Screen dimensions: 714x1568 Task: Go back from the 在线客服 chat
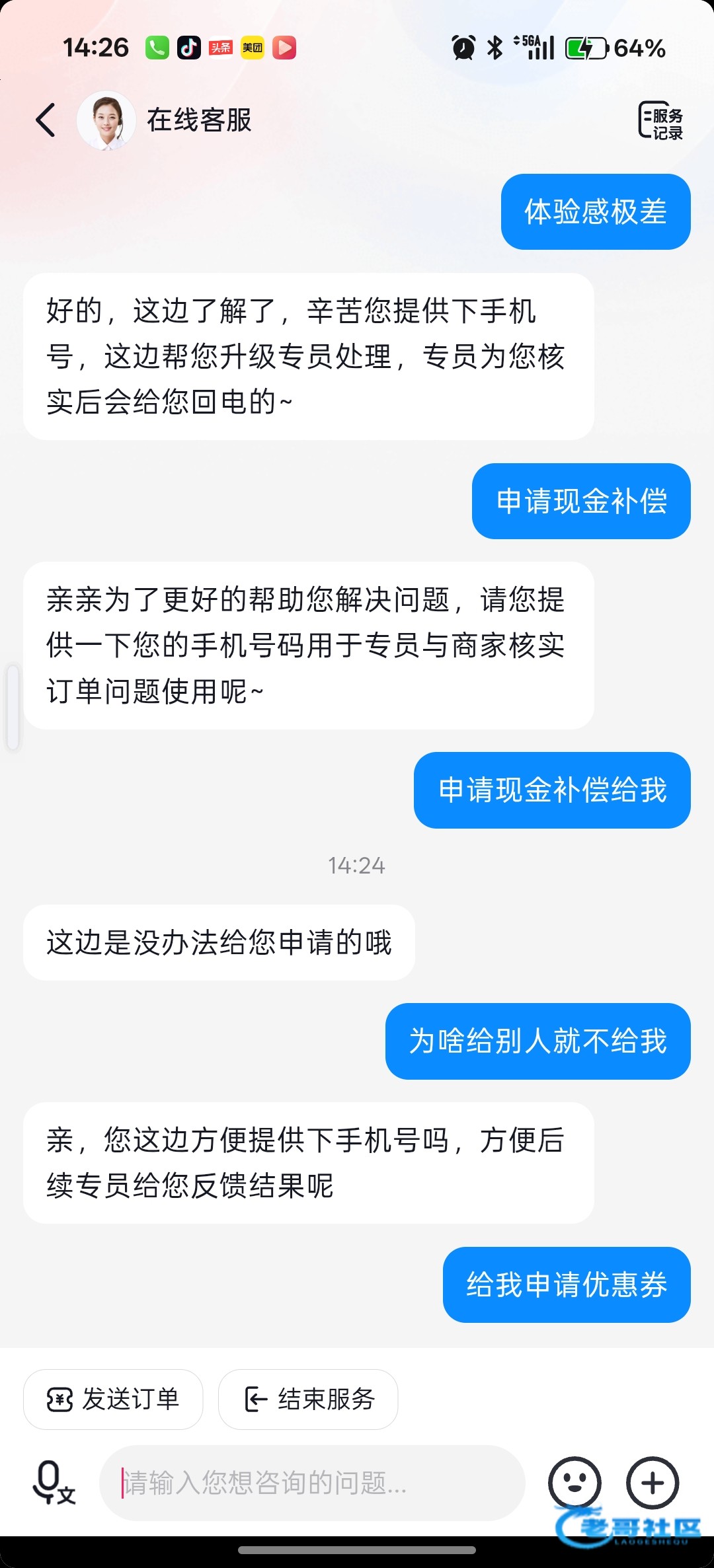[46, 120]
